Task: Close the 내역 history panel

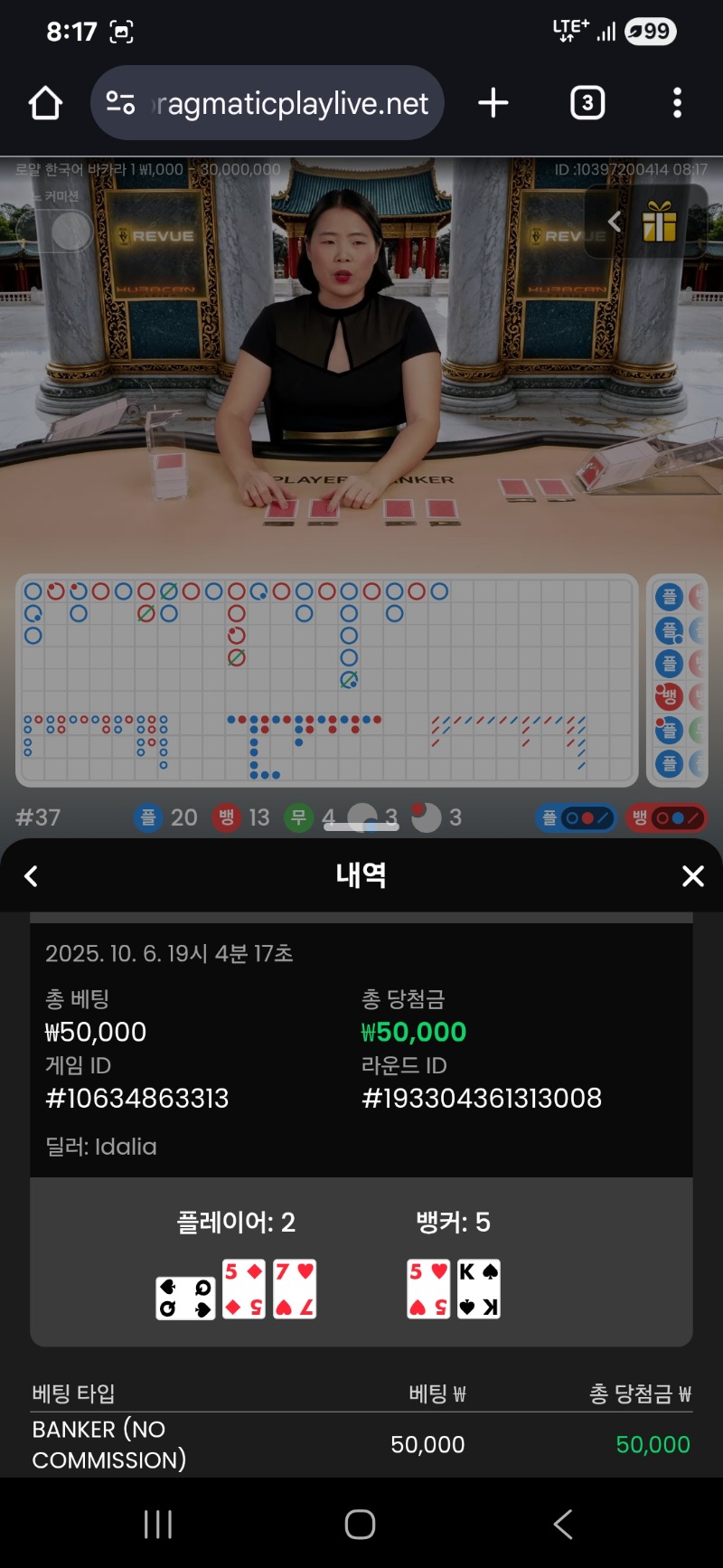Action: [692, 875]
